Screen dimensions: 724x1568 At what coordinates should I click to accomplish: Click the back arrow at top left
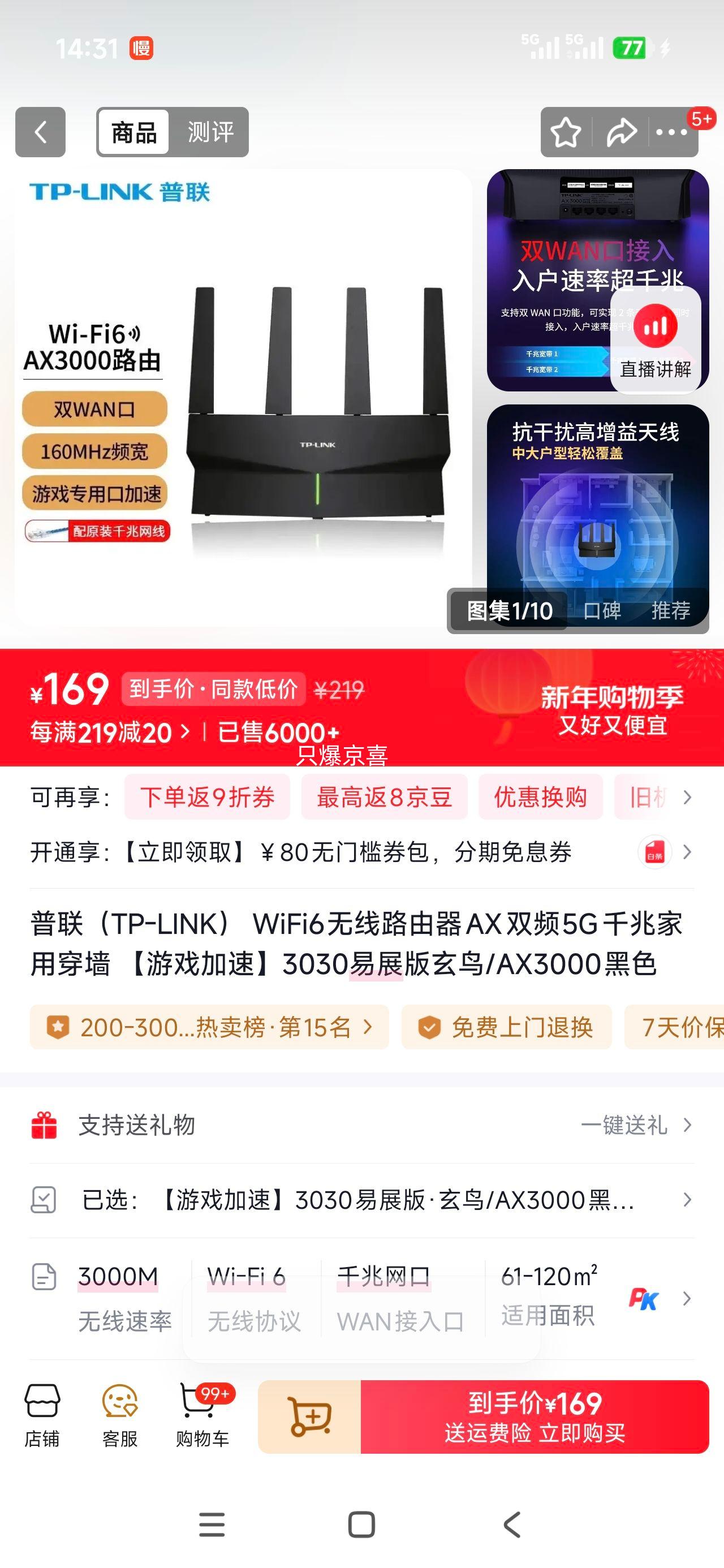coord(40,131)
